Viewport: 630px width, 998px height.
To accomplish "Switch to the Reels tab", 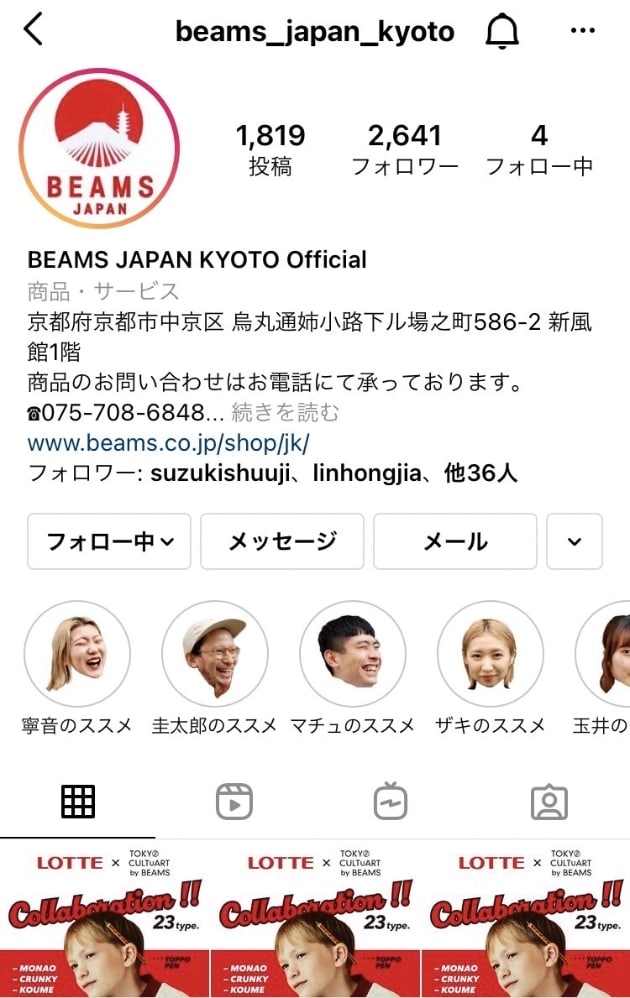I will coord(234,801).
